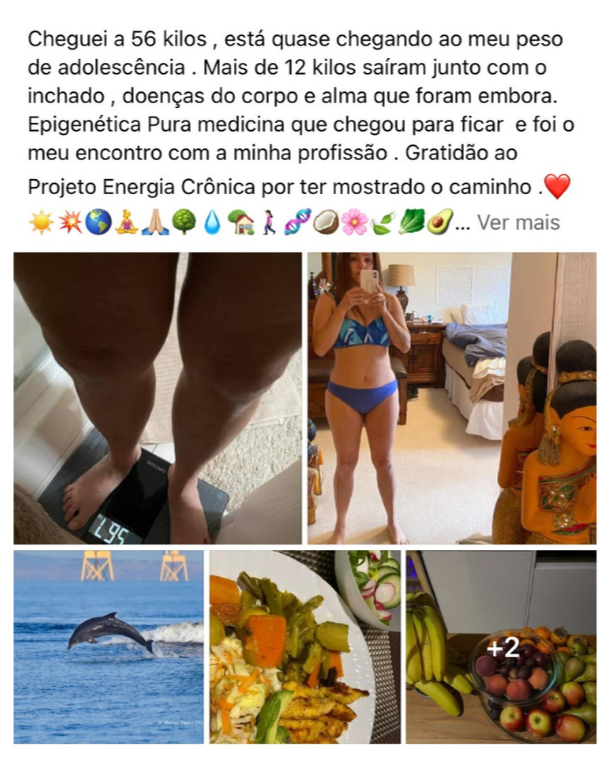View the jumping dolphin photo
Image resolution: width=611 pixels, height=762 pixels.
tap(108, 647)
